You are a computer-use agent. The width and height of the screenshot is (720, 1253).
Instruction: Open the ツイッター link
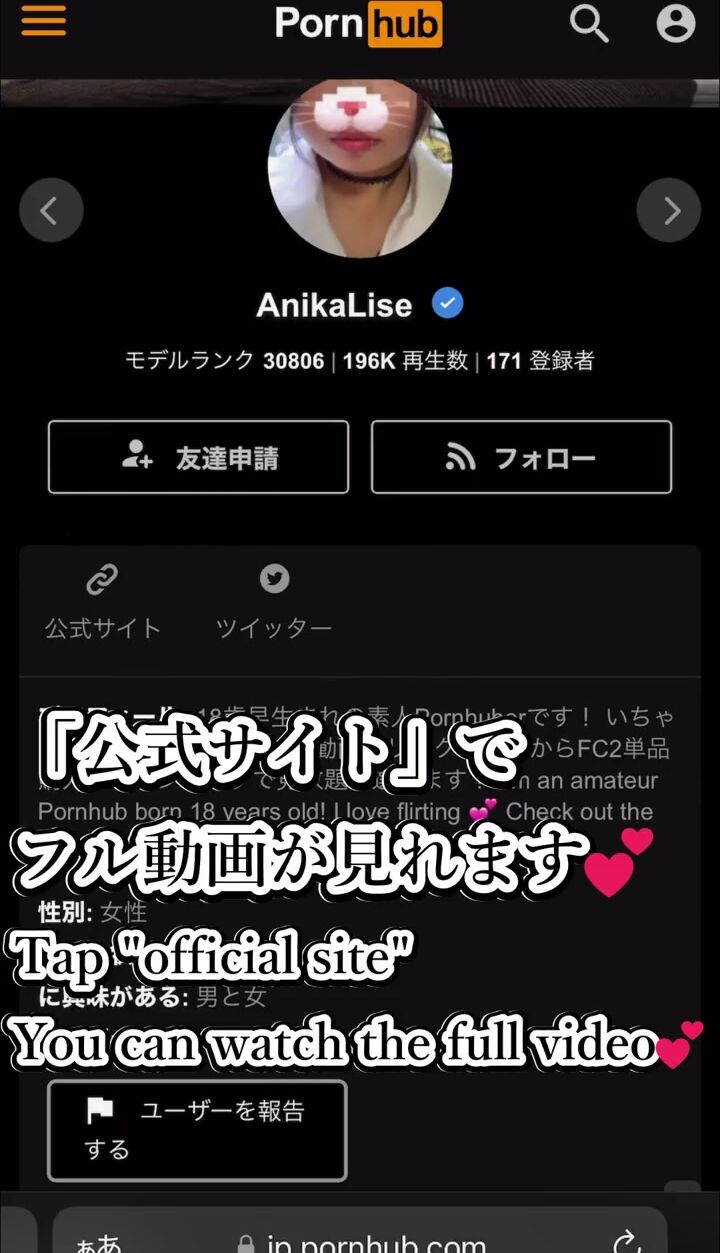tap(274, 601)
